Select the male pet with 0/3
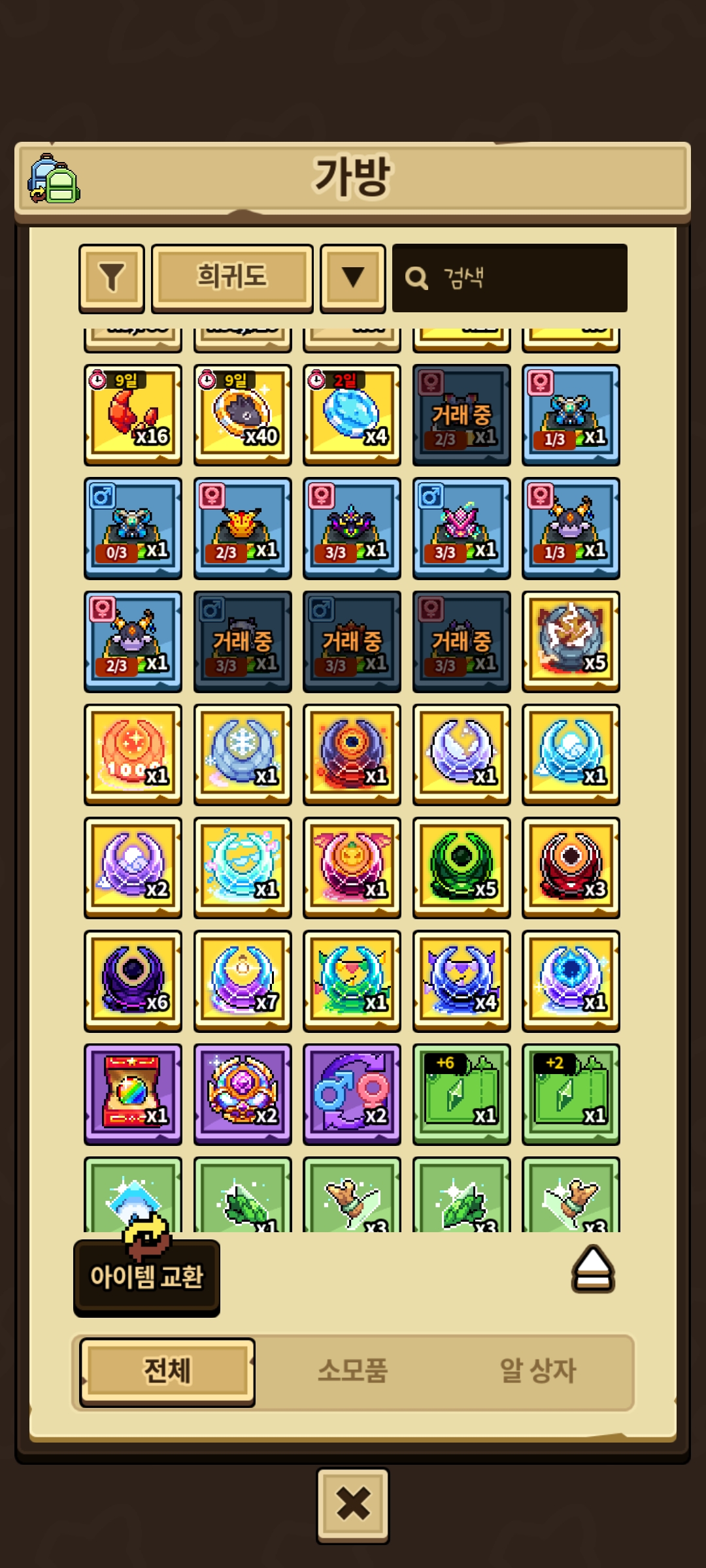This screenshot has height=1568, width=706. tap(133, 528)
